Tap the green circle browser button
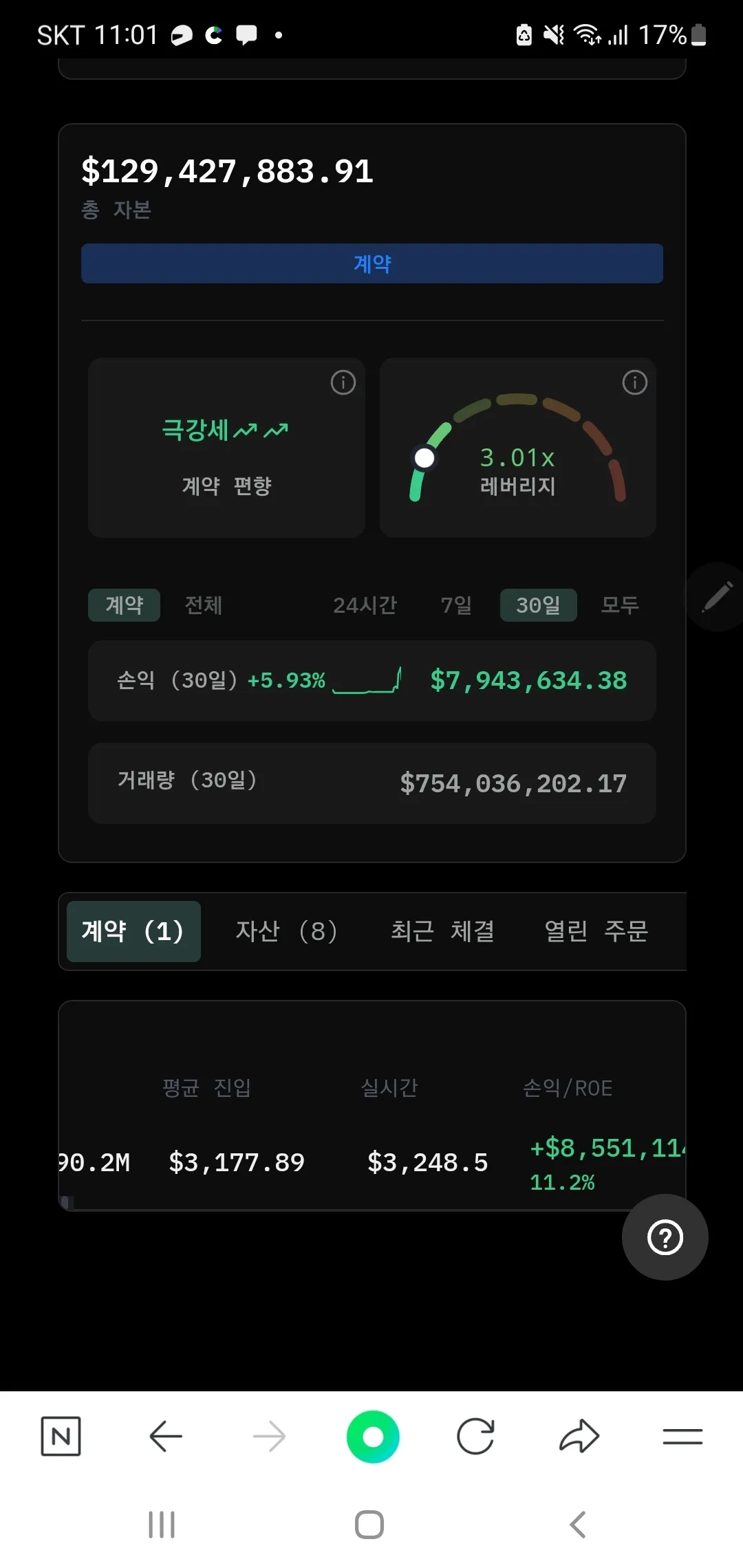The height and width of the screenshot is (1568, 743). (372, 1436)
